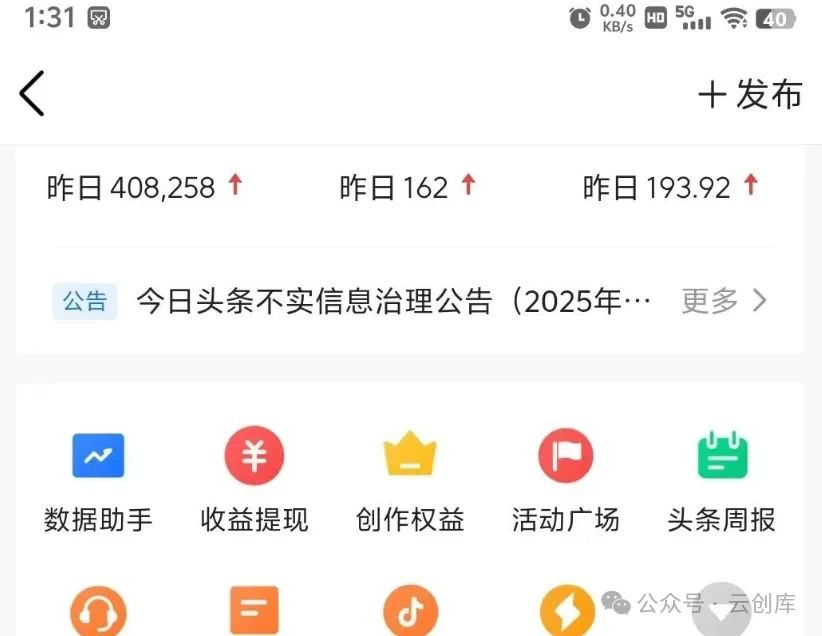The height and width of the screenshot is (636, 822).
Task: Tap the 发布 publish button
Action: 750,94
